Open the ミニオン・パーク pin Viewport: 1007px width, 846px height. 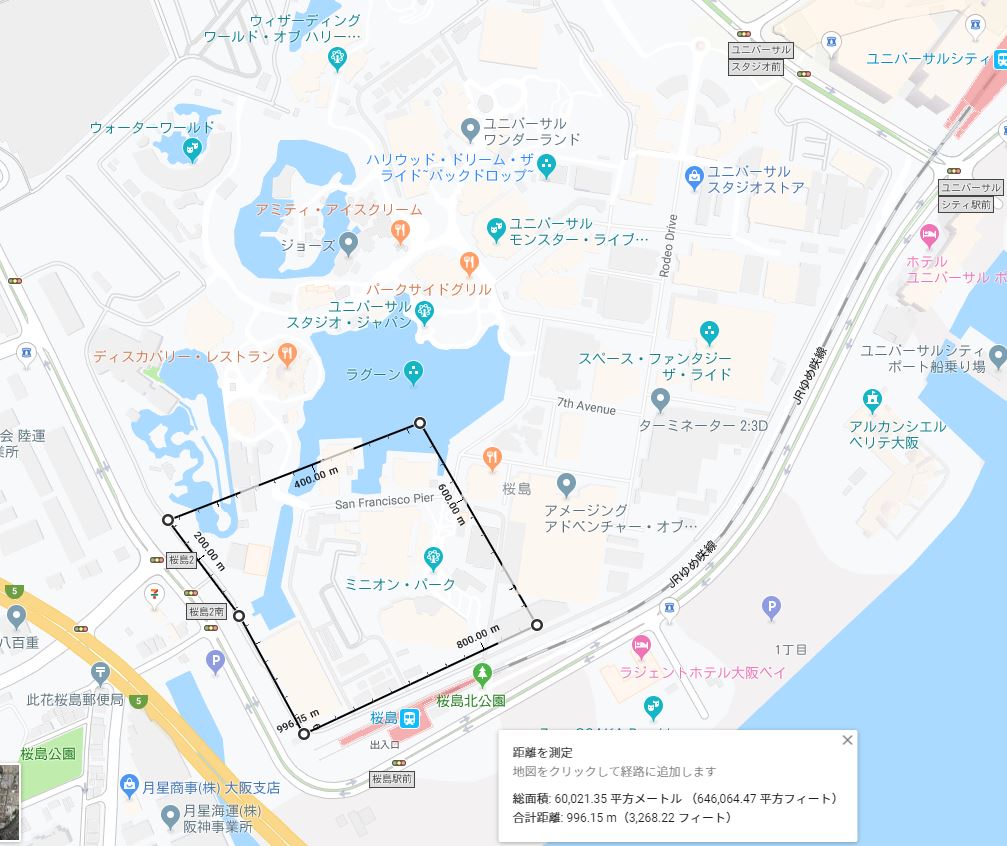433,558
